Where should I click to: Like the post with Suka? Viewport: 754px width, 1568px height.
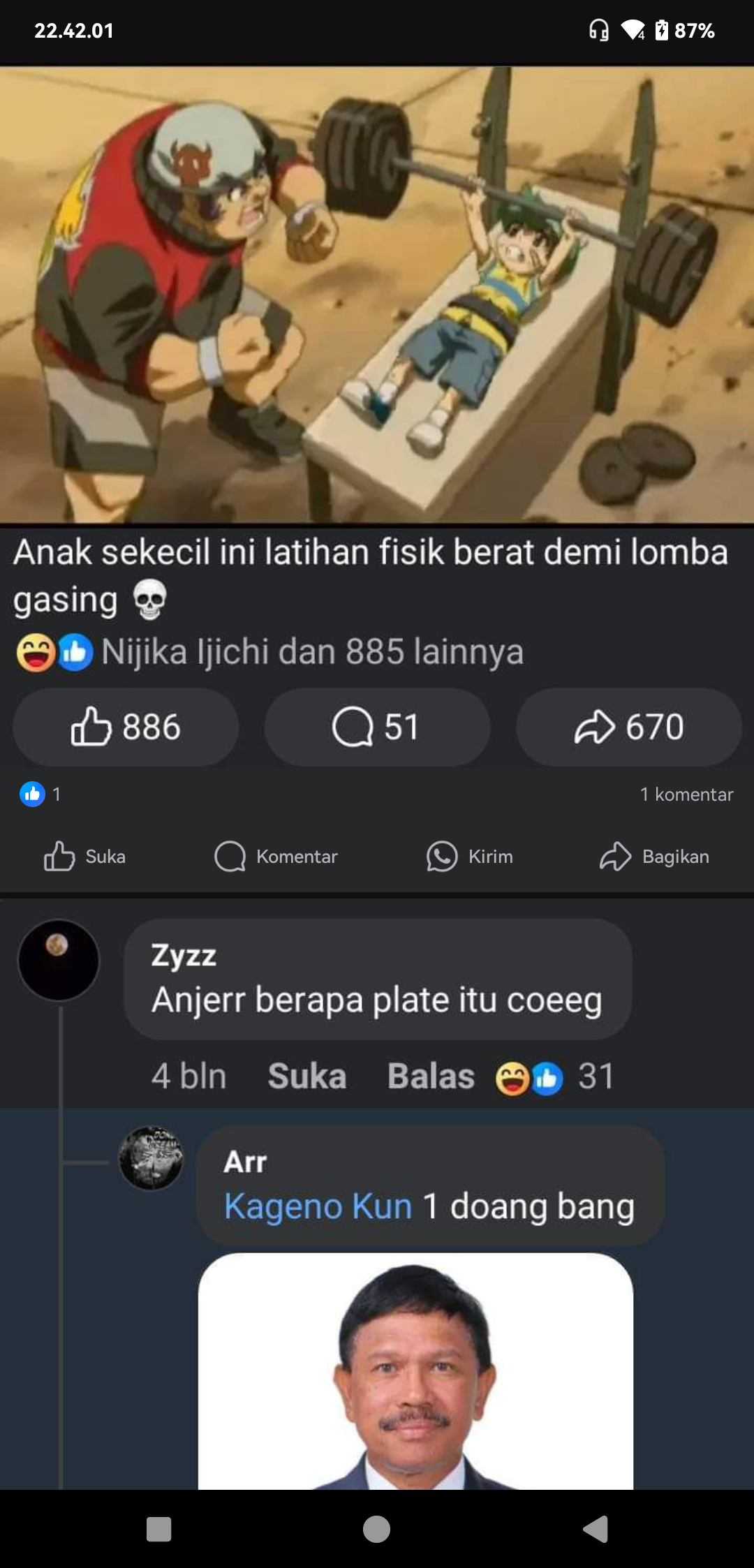[85, 857]
